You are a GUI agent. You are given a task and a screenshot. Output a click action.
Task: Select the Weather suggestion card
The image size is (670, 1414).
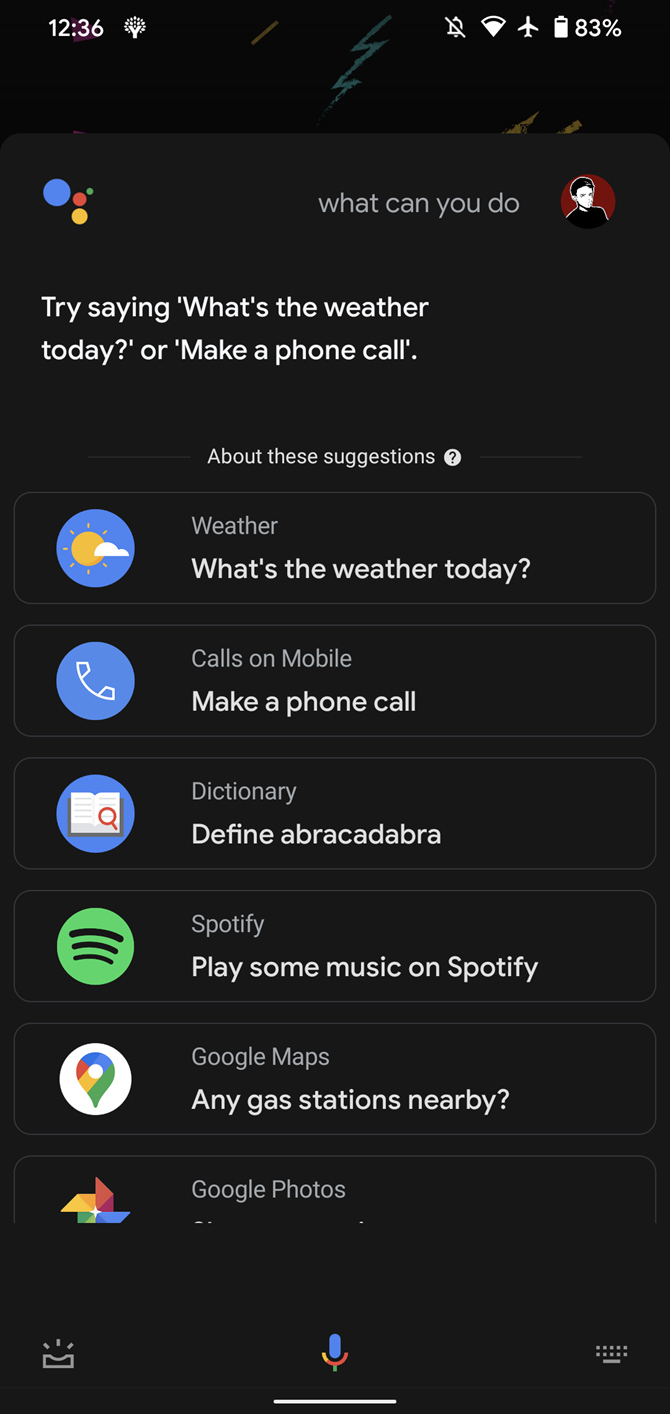click(335, 548)
